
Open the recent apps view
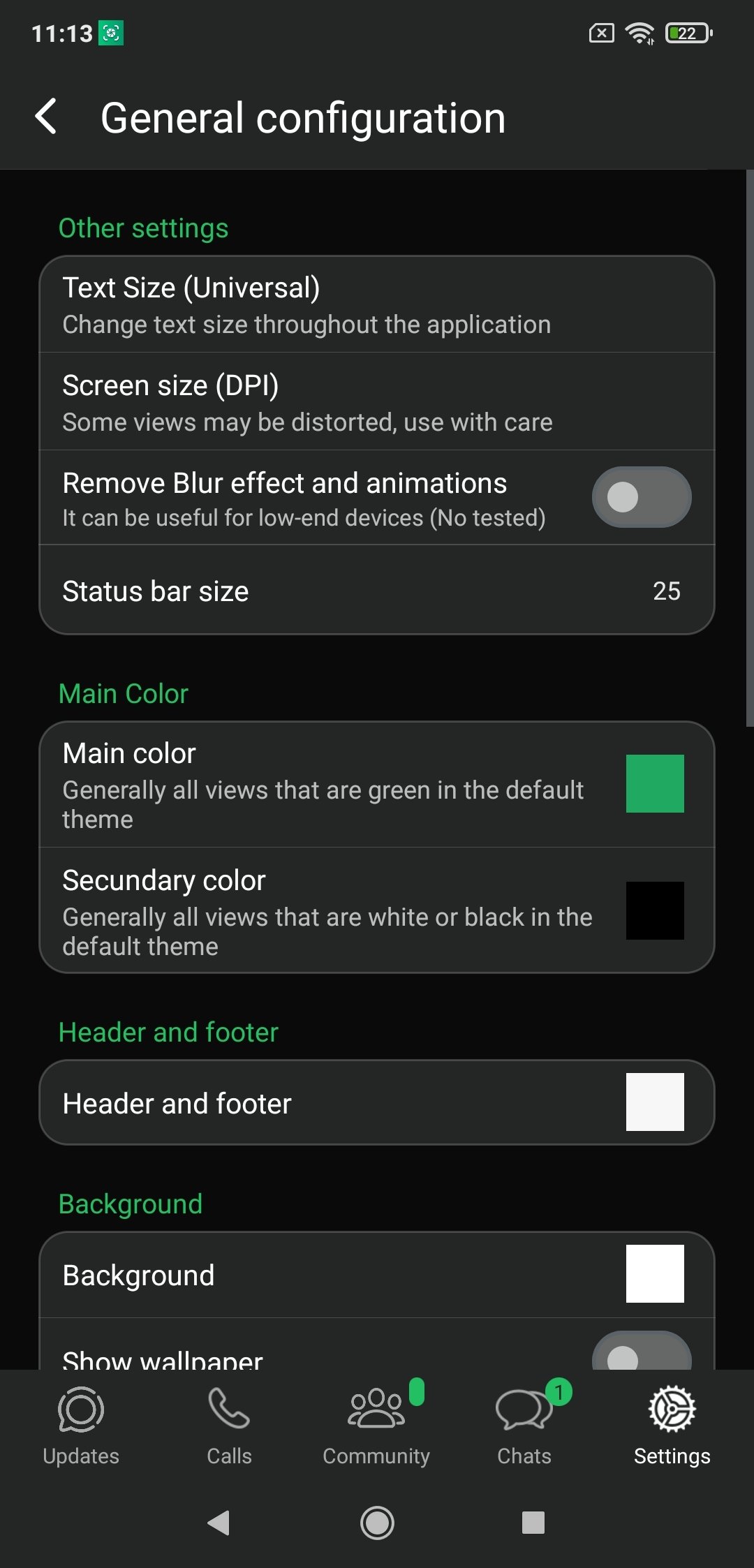point(533,1523)
